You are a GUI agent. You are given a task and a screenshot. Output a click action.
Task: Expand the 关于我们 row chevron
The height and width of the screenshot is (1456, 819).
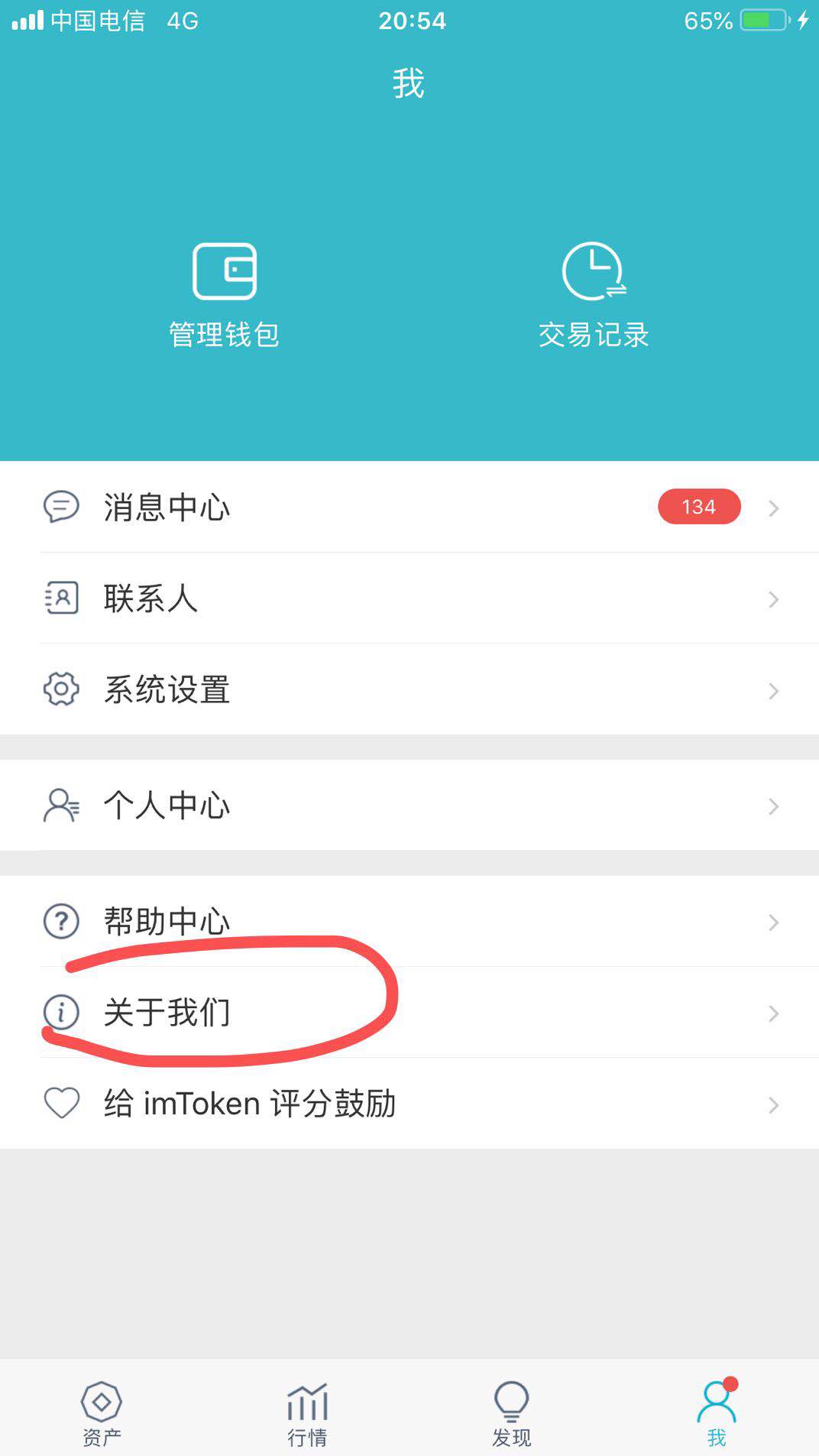click(772, 1013)
